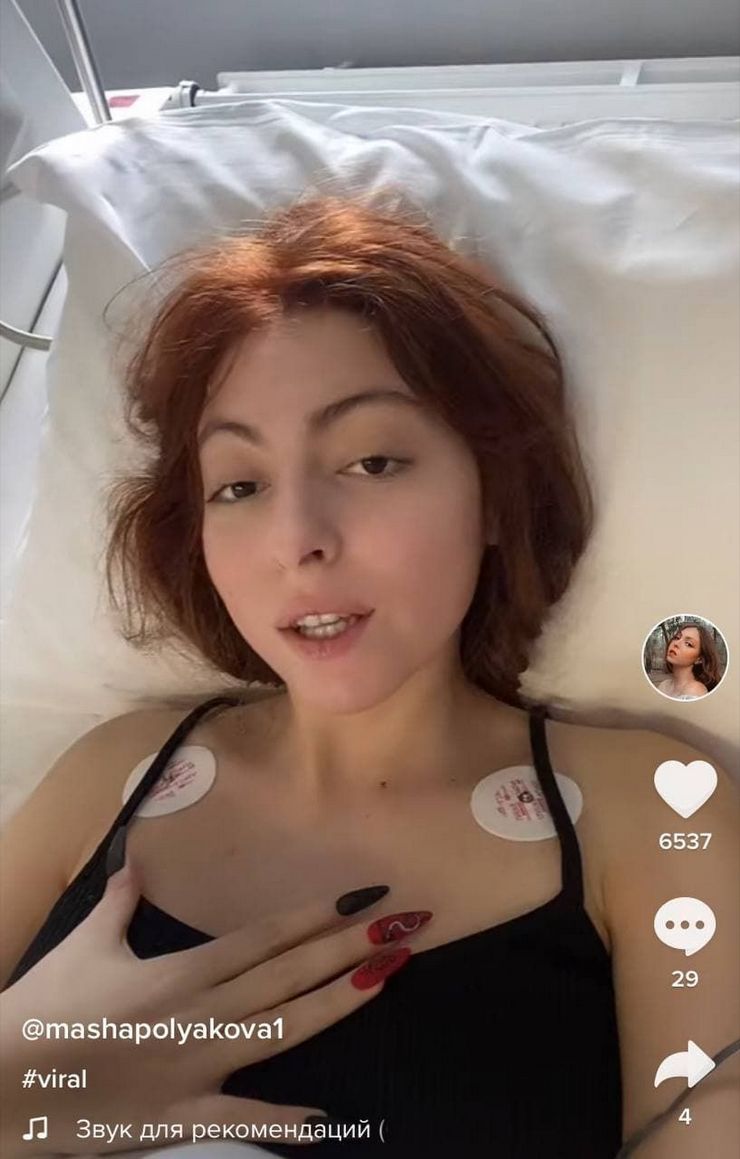
Task: Like this video with the heart
Action: (x=685, y=788)
